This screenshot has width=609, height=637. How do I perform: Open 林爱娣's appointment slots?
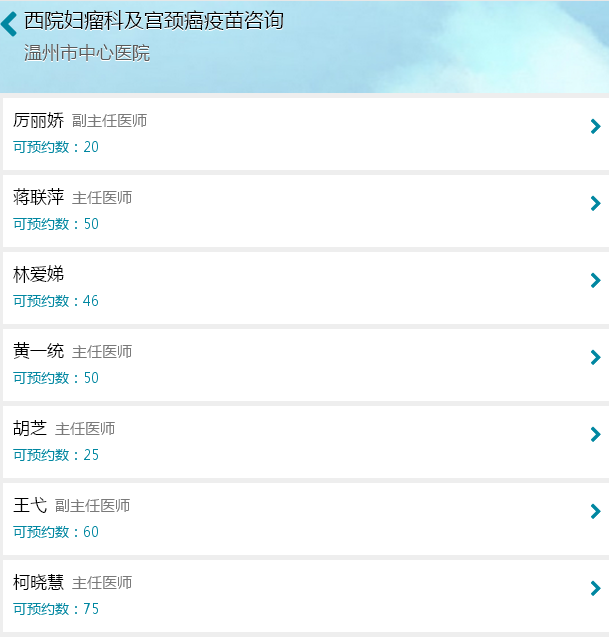point(304,287)
